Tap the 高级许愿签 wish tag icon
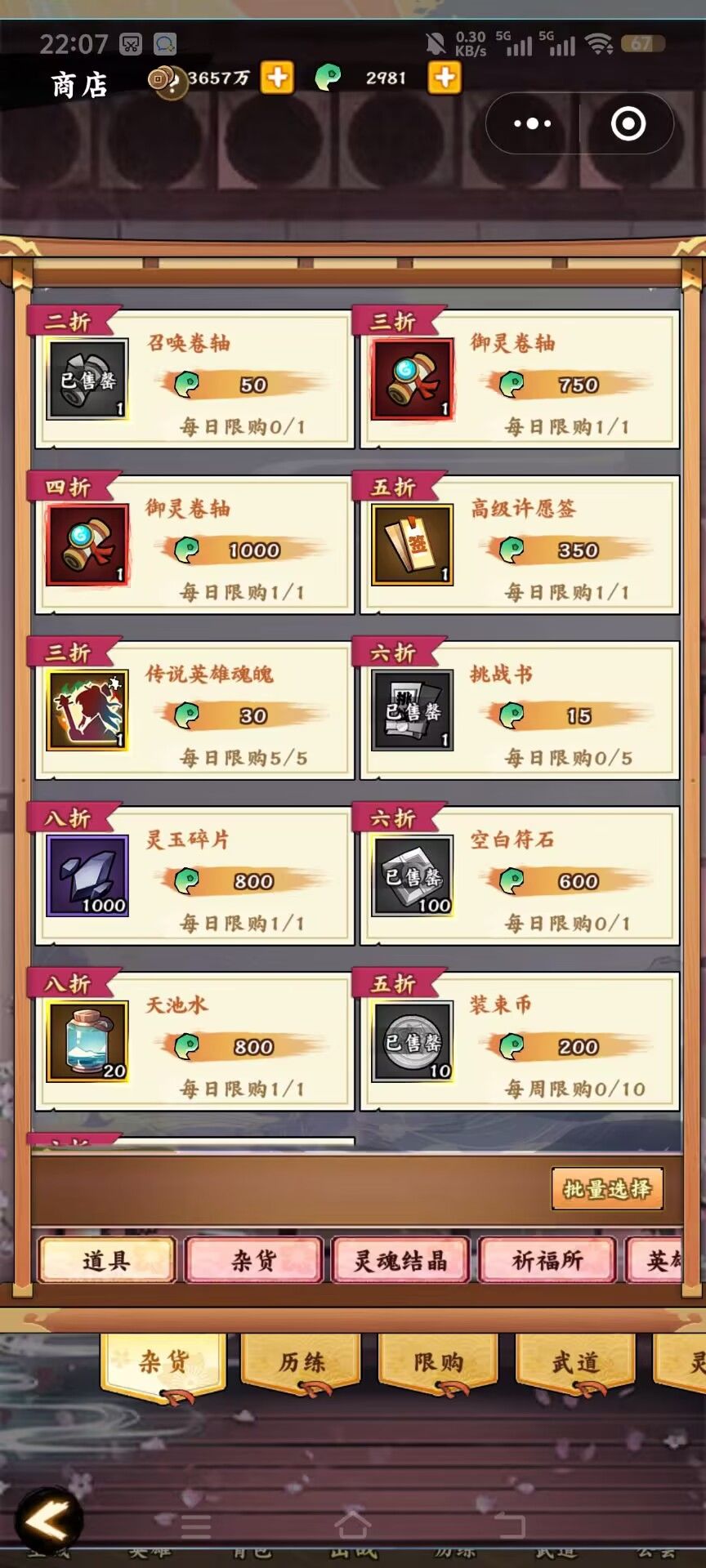Screen dimensions: 706x1568 [x=411, y=544]
